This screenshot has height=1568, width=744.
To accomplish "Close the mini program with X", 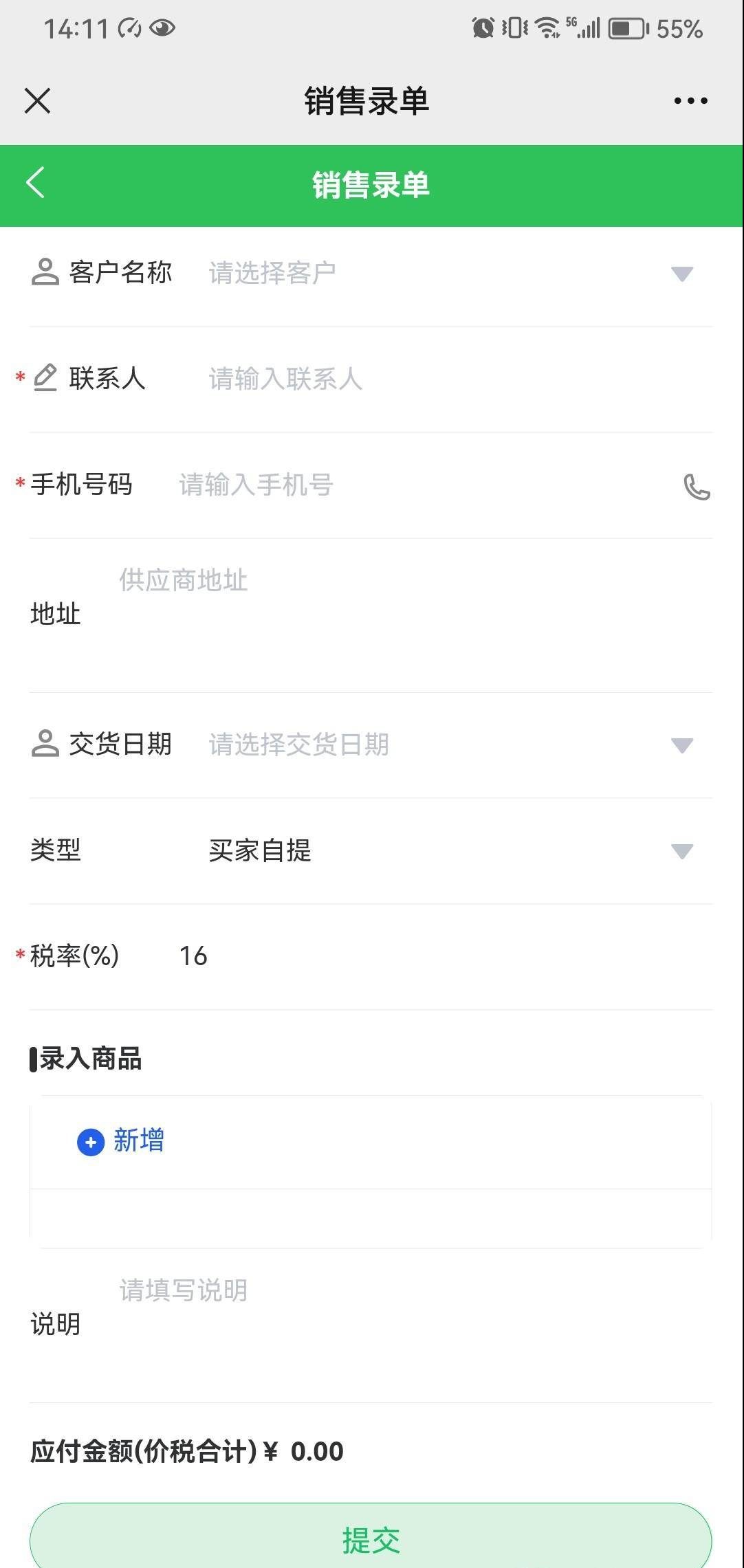I will pyautogui.click(x=37, y=100).
